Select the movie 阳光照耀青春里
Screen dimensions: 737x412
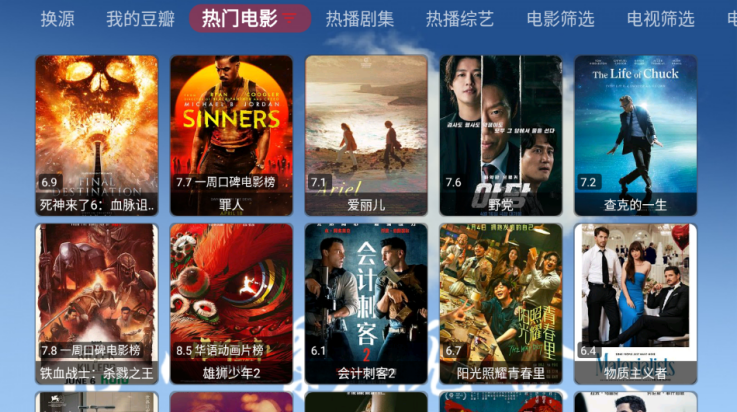point(501,304)
